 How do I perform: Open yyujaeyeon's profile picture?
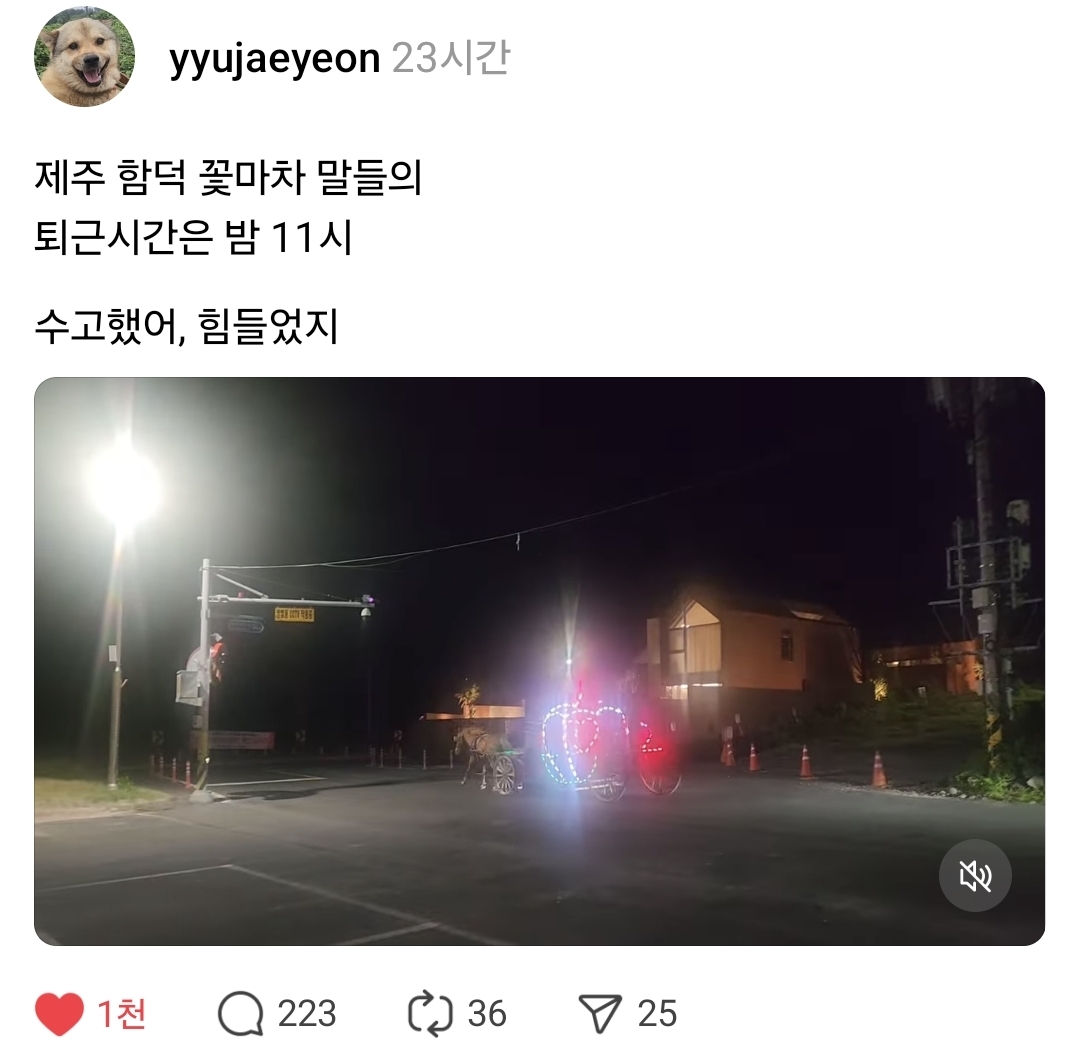tap(84, 57)
